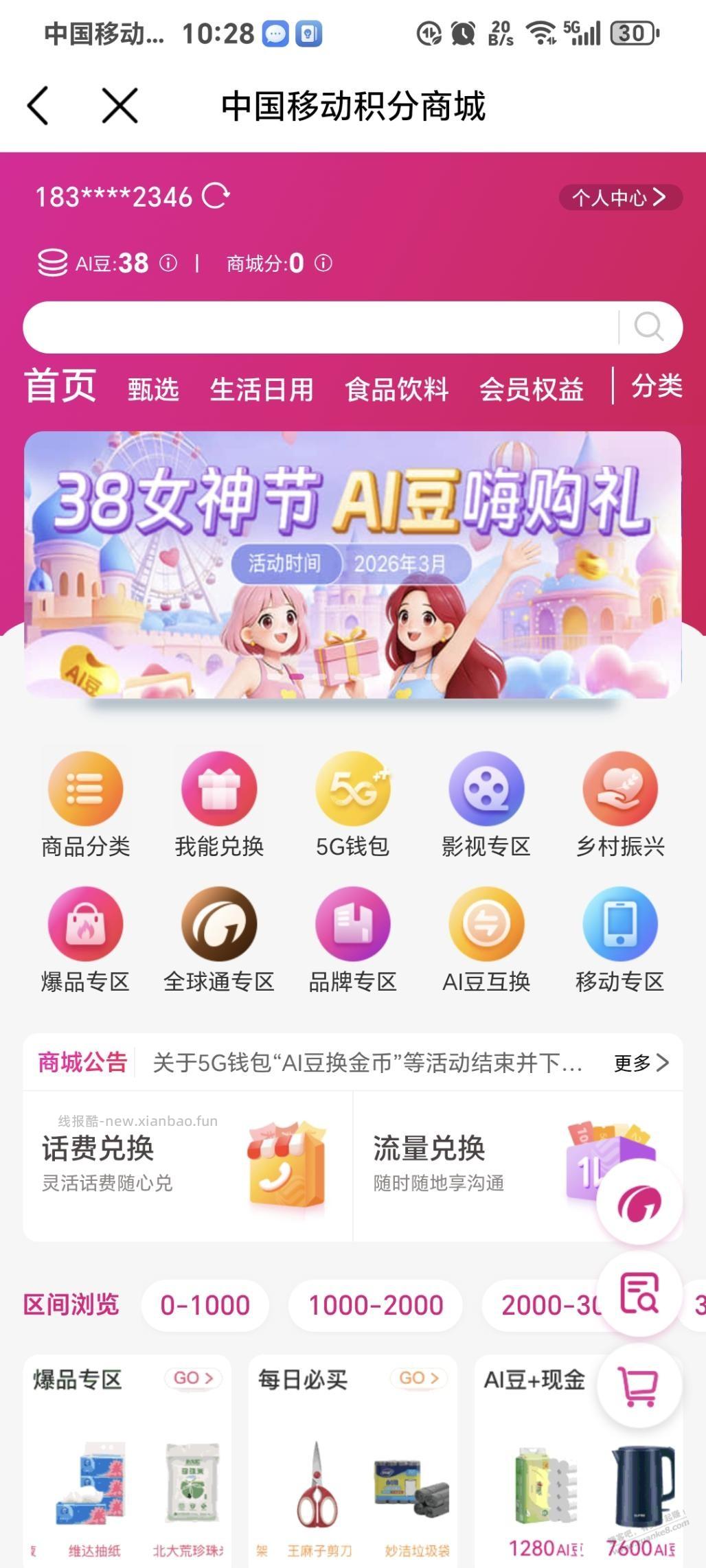706x1568 pixels.
Task: Open the 全球通专区 icon
Action: (218, 923)
